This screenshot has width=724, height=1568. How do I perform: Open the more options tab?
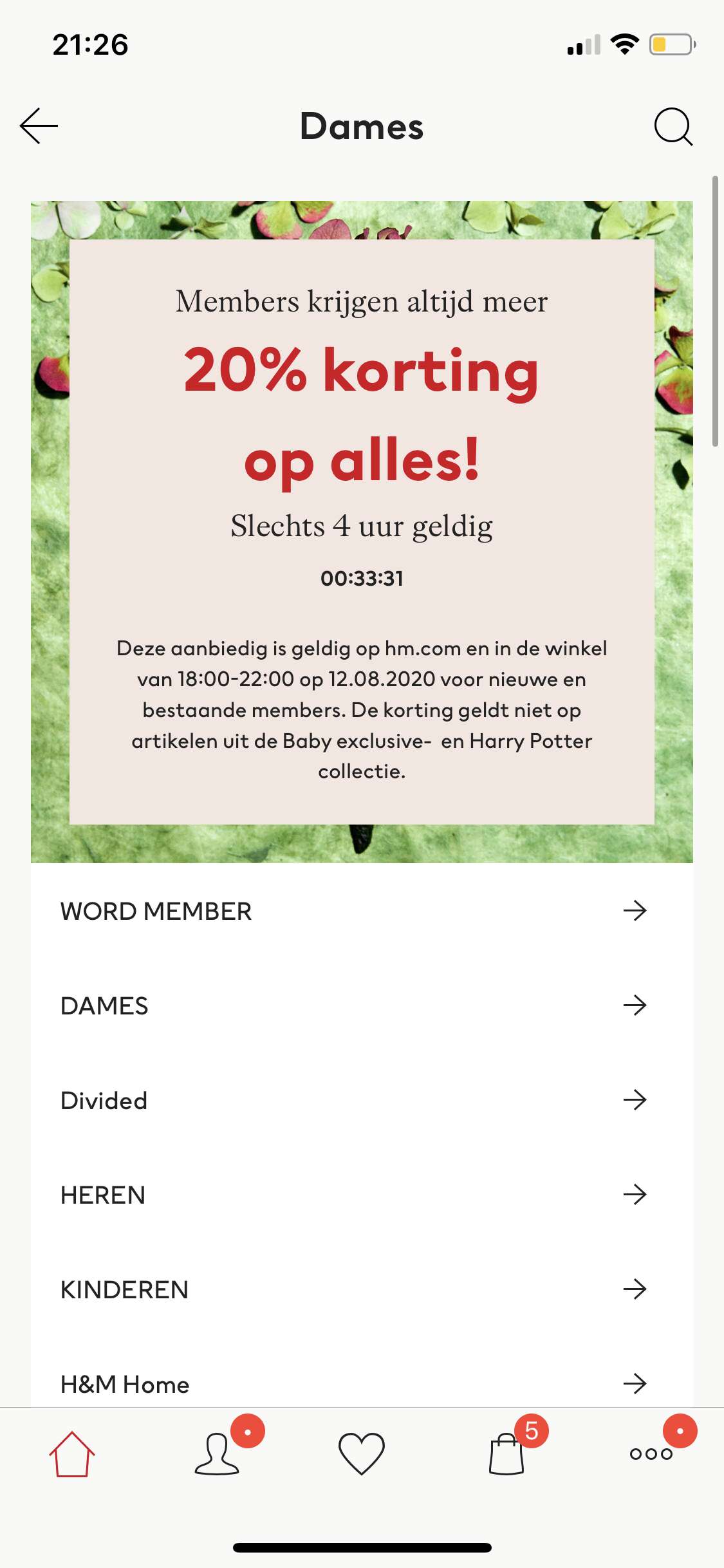point(651,1454)
